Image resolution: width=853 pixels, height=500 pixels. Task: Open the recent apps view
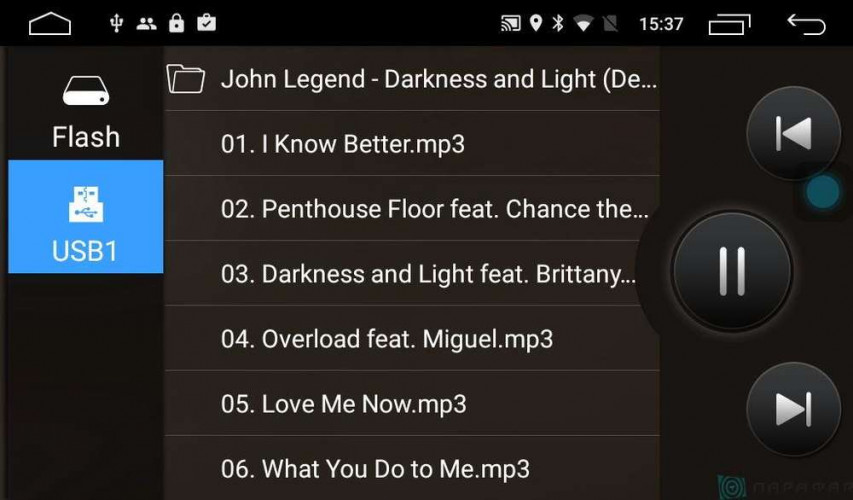[x=729, y=24]
